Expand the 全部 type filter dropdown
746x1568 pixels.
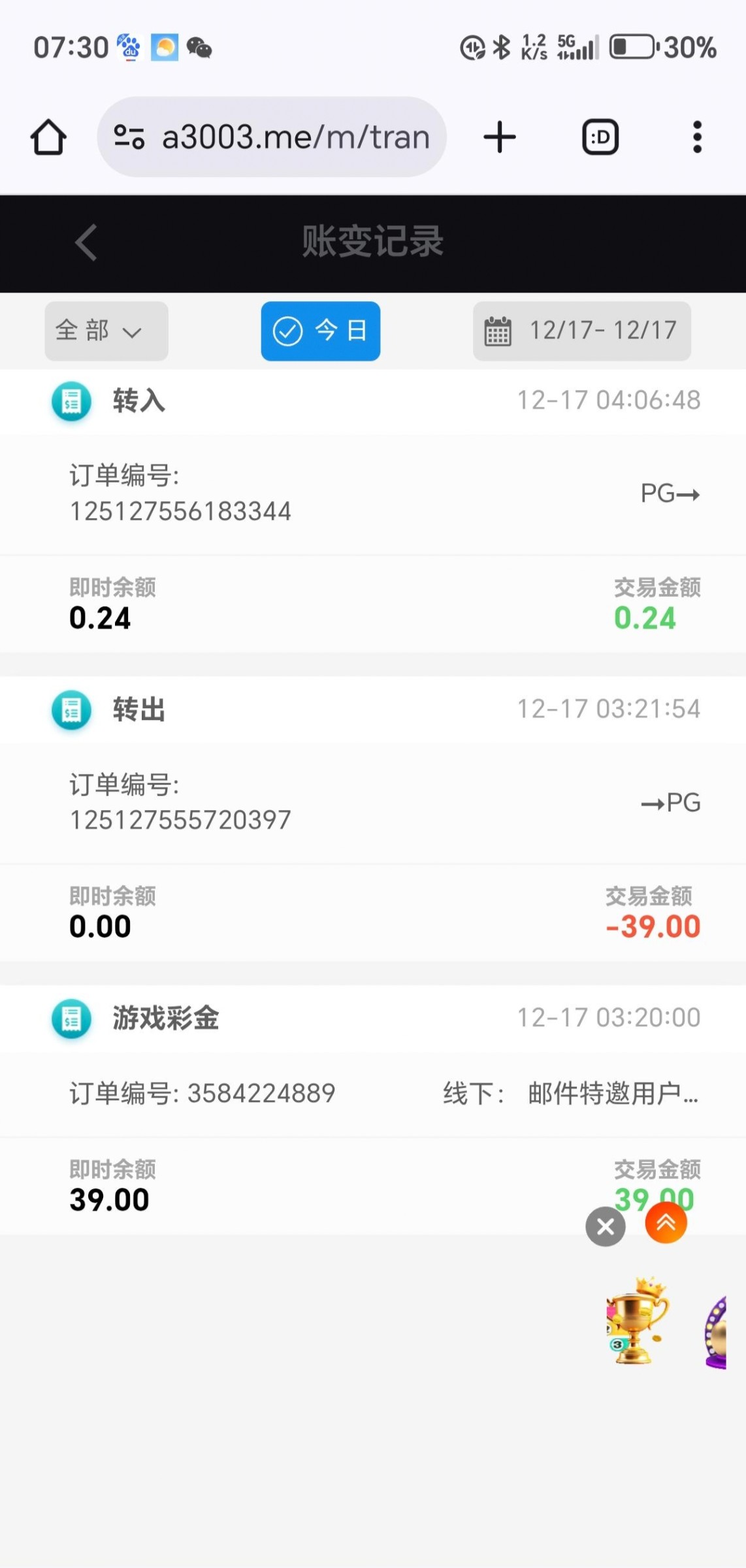point(106,331)
